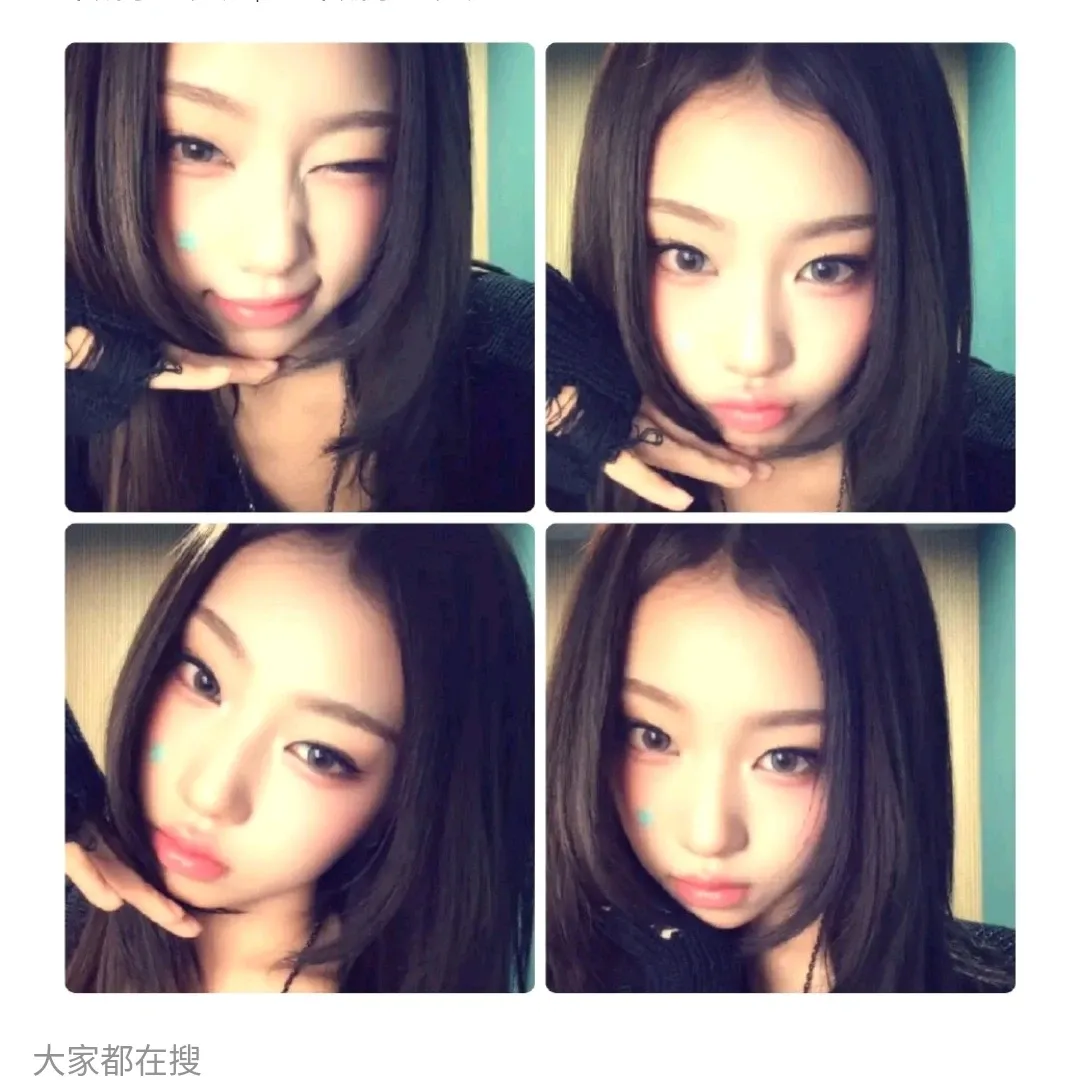Open the first photo with the wink
Image resolution: width=1080 pixels, height=1080 pixels.
coord(300,277)
